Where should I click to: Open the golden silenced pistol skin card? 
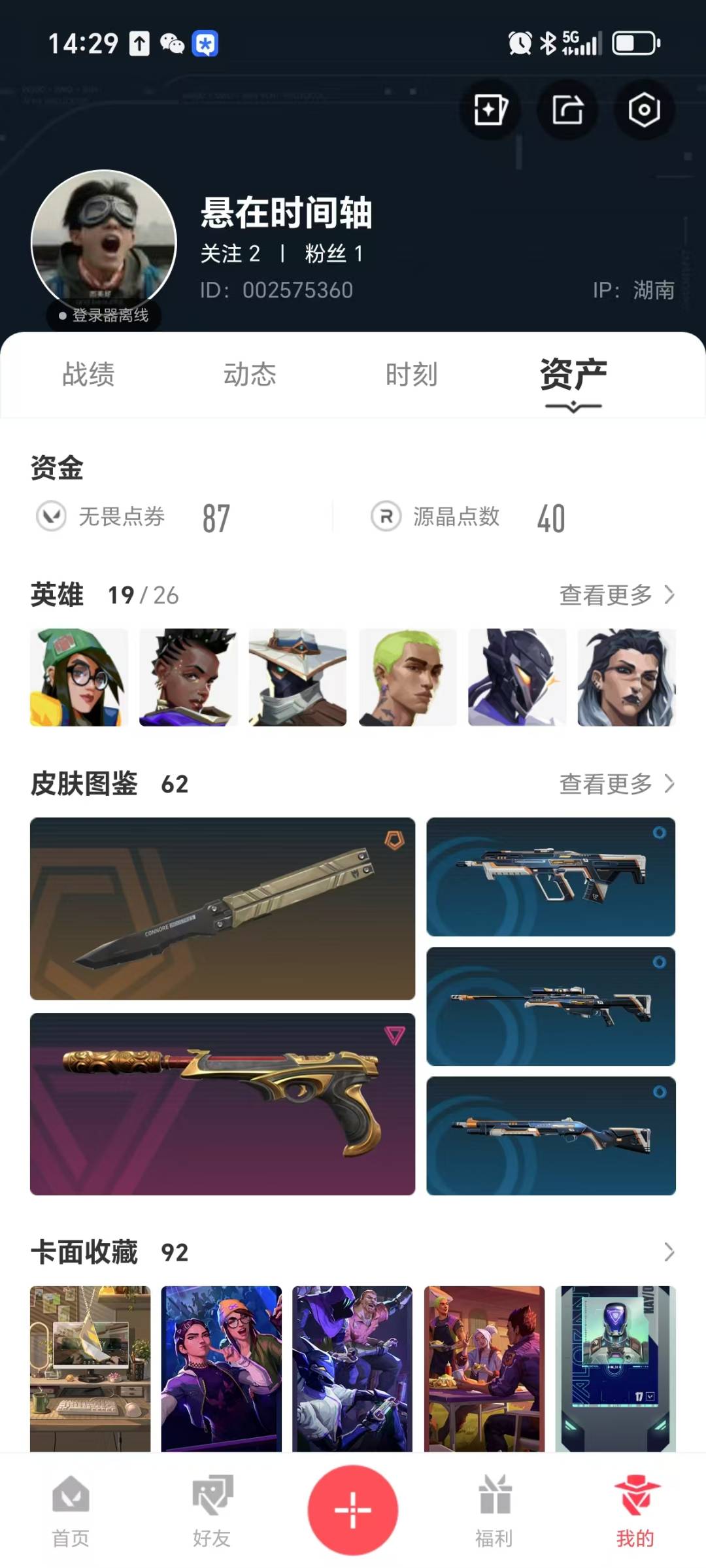point(222,1104)
